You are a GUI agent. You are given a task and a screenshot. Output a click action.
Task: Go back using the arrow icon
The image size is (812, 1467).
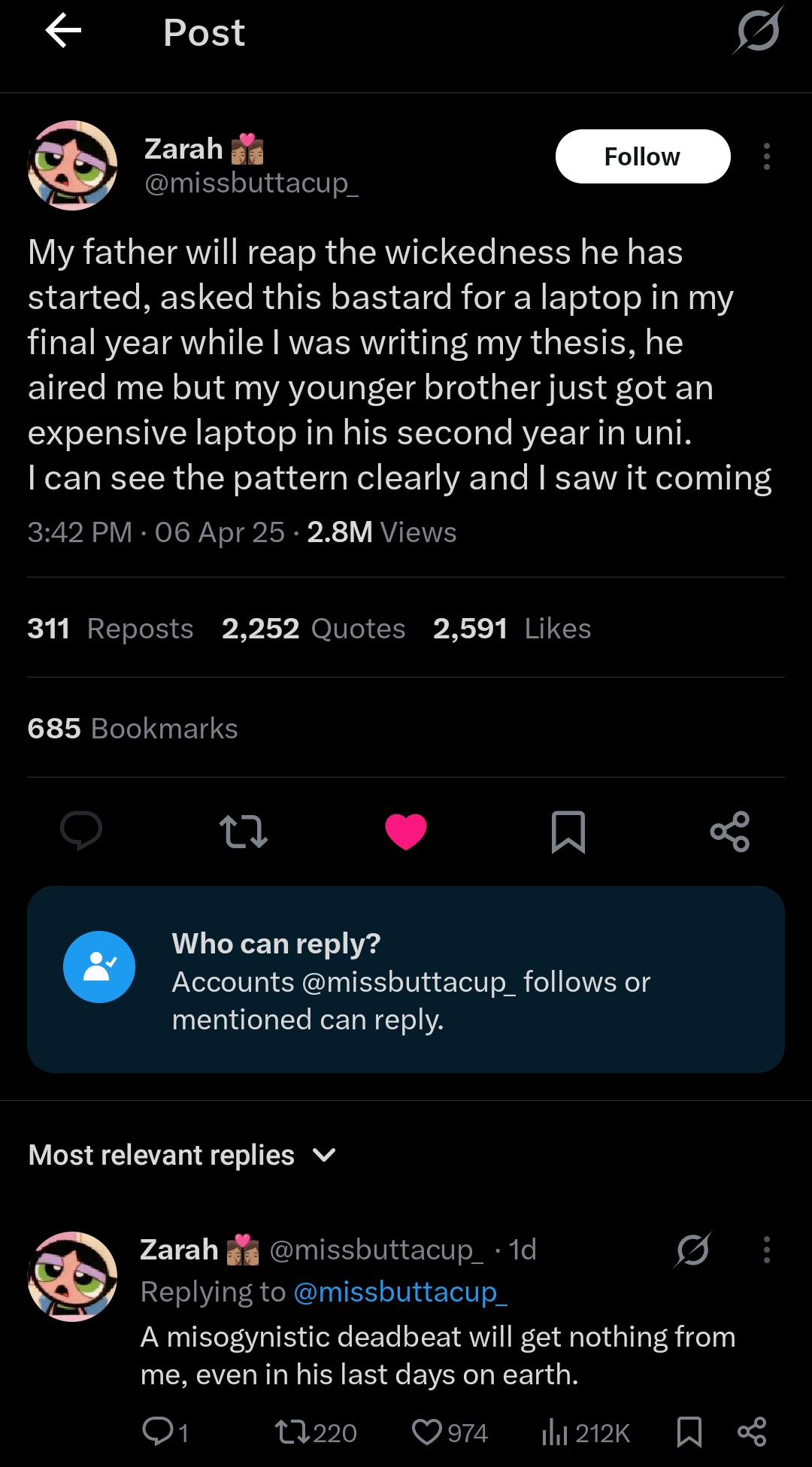[x=63, y=32]
